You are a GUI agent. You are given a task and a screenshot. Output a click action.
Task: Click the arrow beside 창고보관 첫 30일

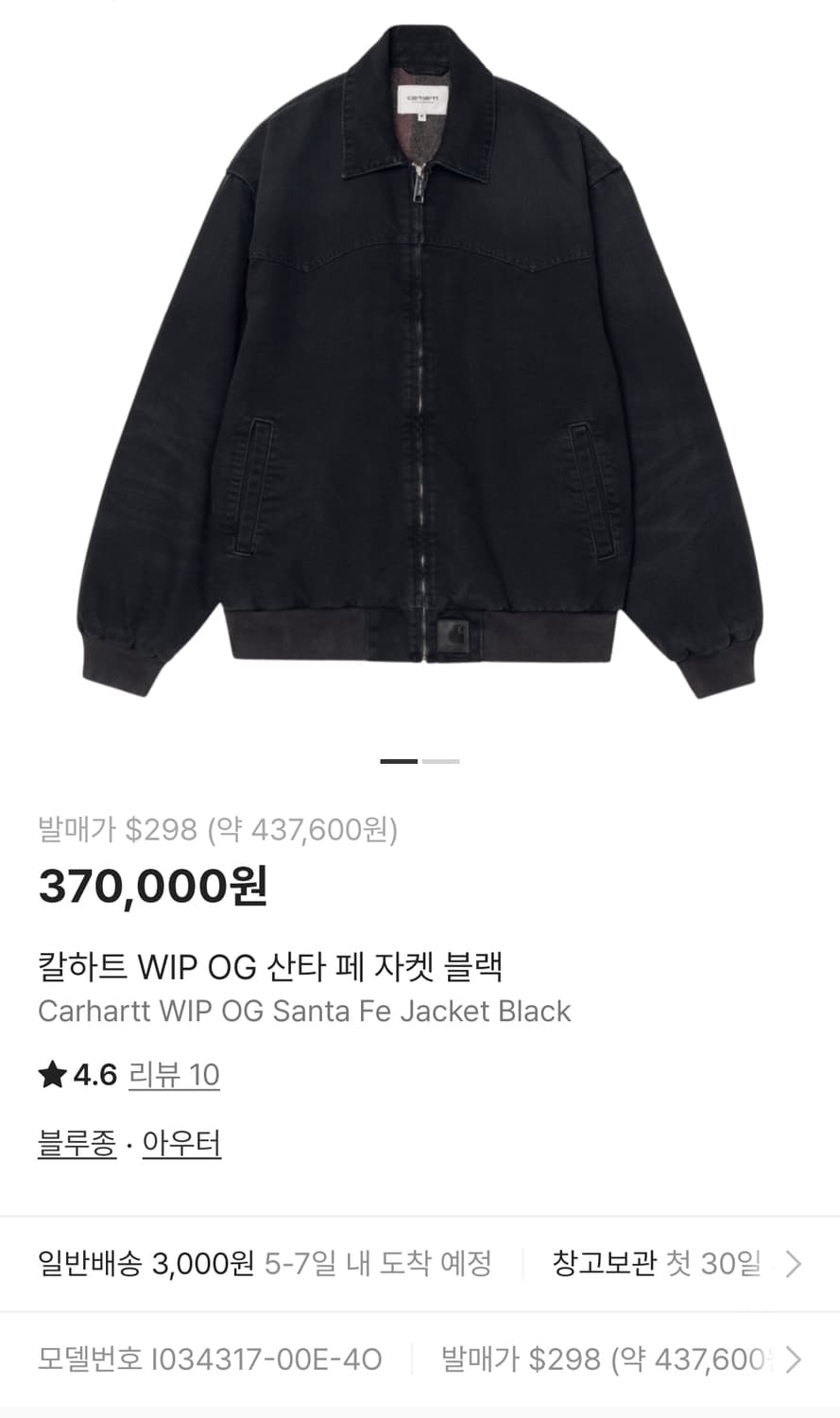[792, 1263]
